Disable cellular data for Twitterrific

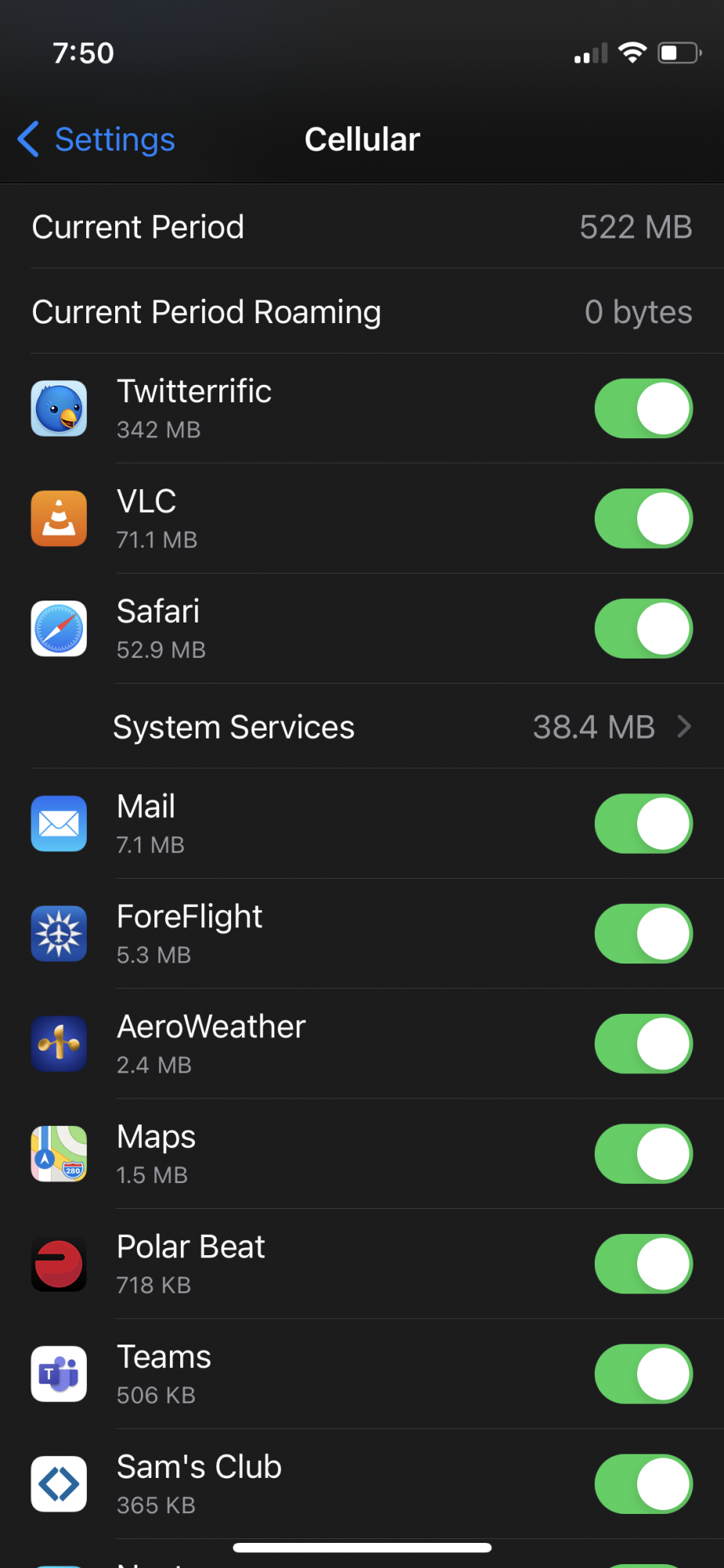pos(643,408)
